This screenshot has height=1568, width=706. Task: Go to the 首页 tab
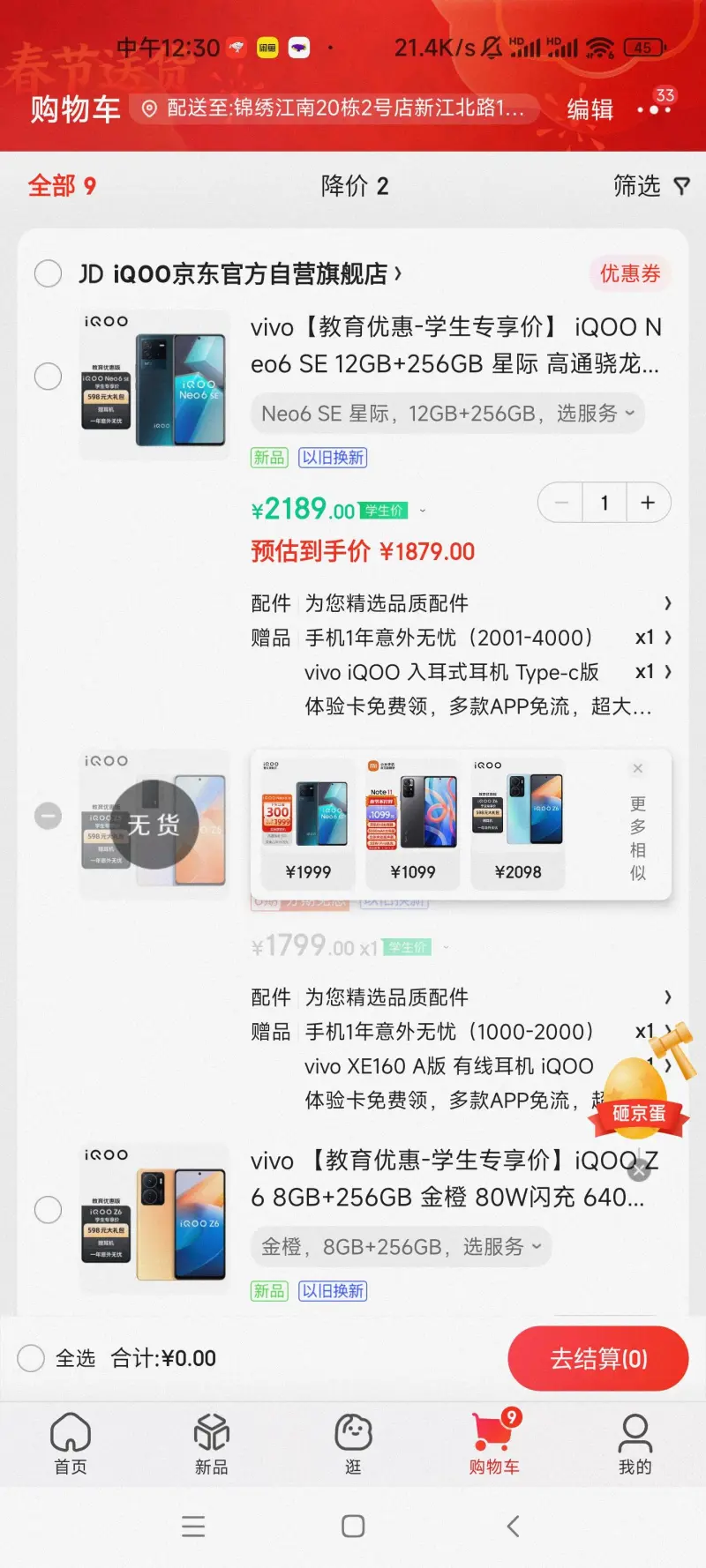click(71, 1444)
